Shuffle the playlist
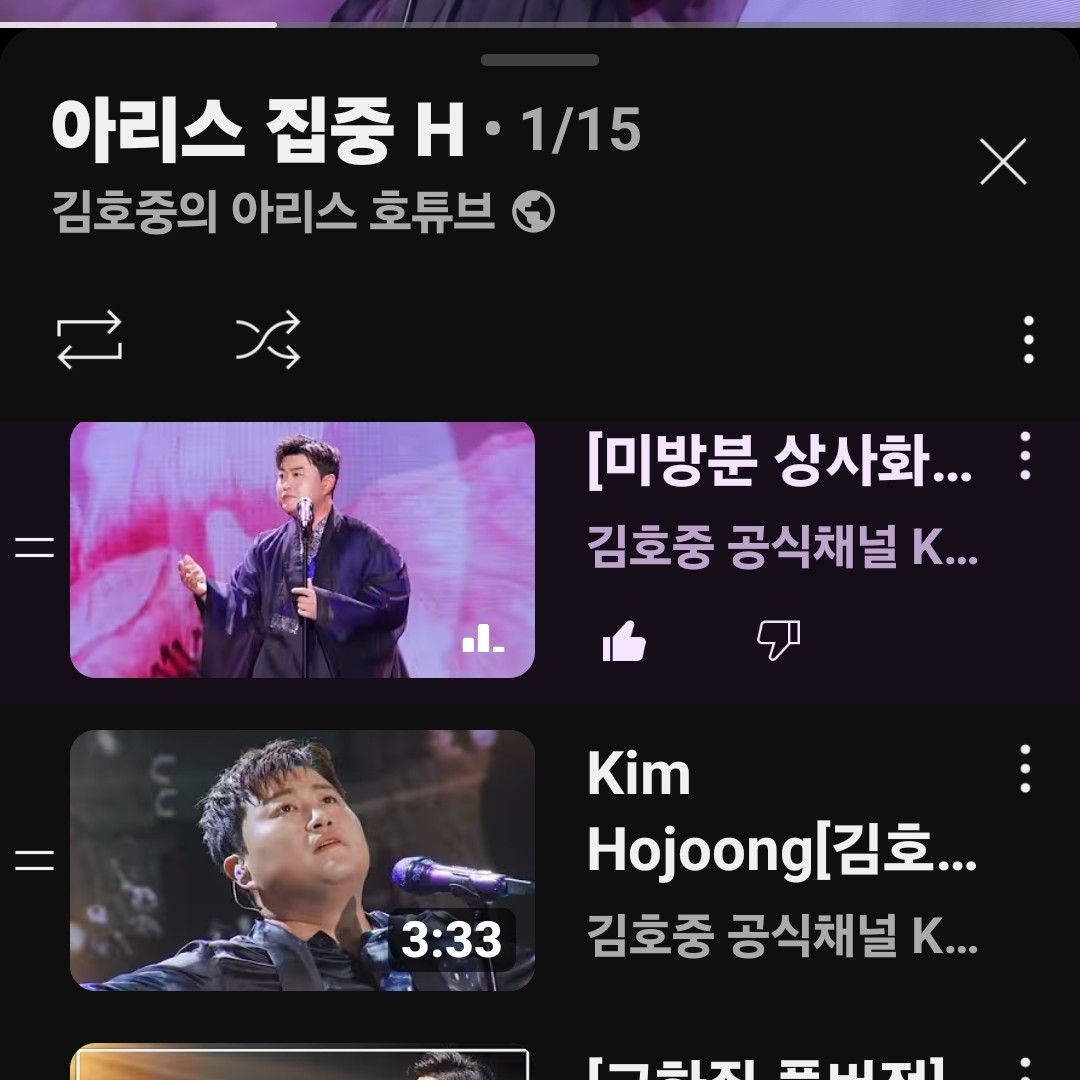The width and height of the screenshot is (1080, 1080). point(268,340)
